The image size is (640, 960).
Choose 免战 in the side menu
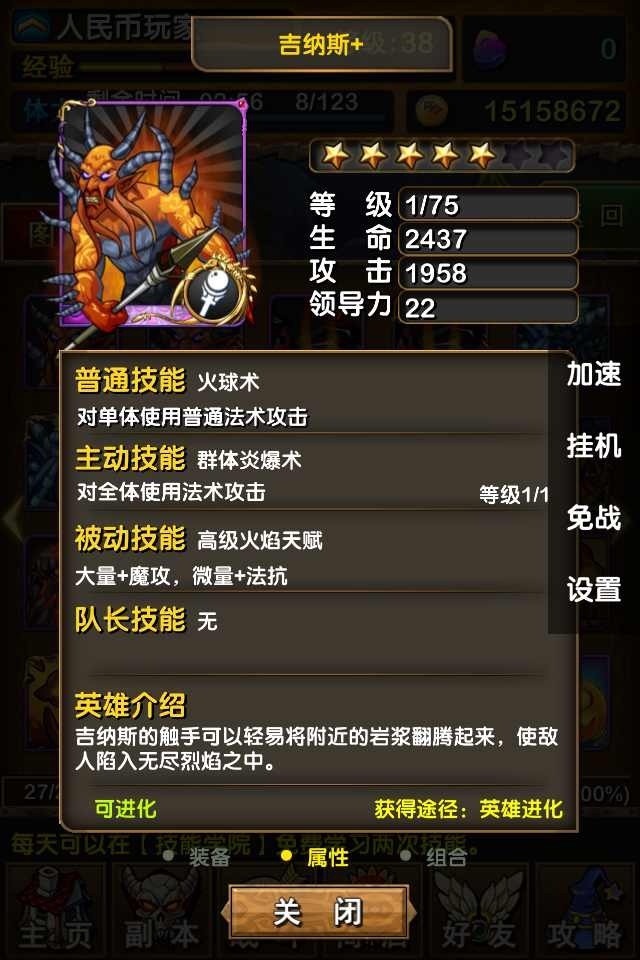(x=594, y=518)
